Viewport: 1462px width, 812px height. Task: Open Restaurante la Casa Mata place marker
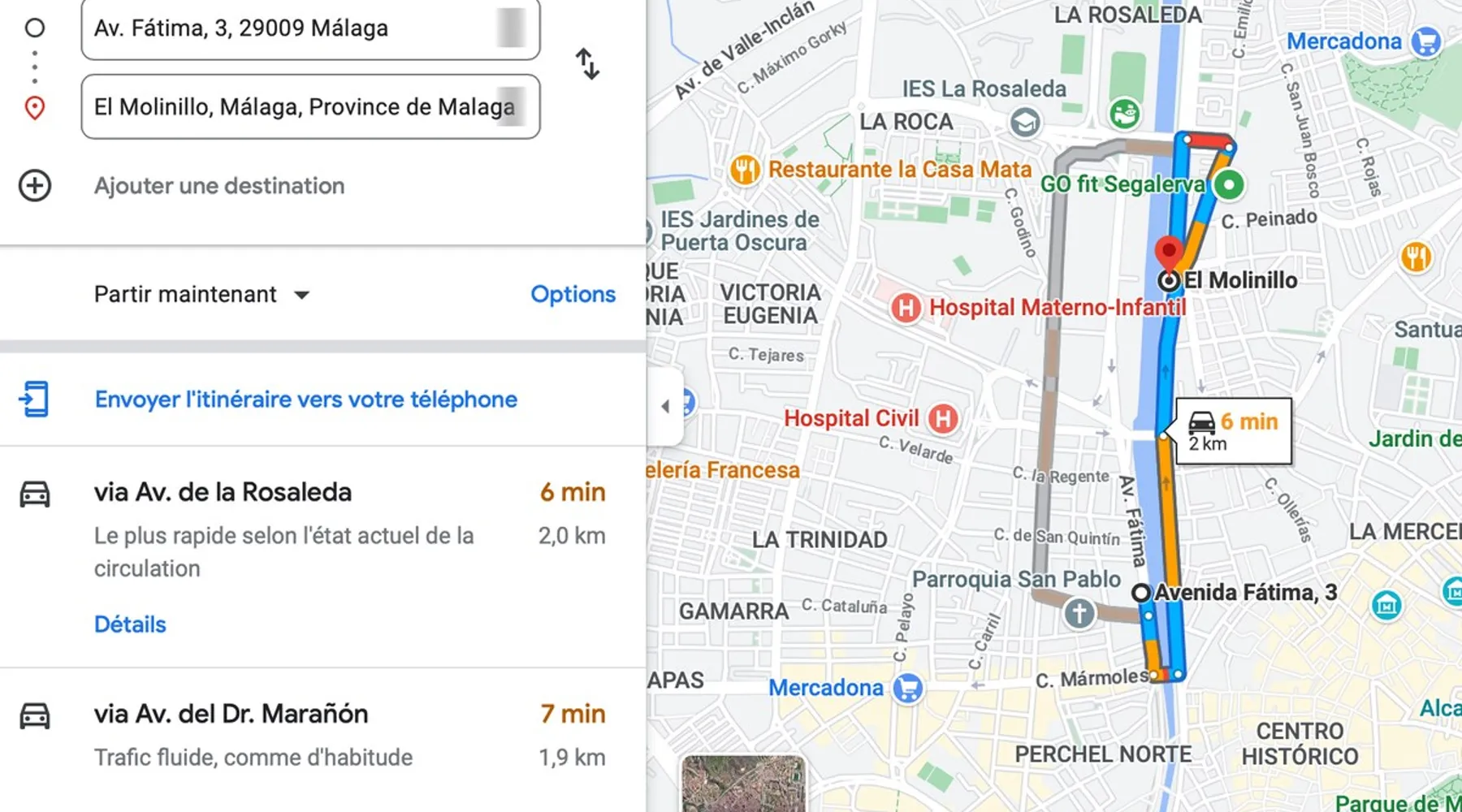pos(745,170)
